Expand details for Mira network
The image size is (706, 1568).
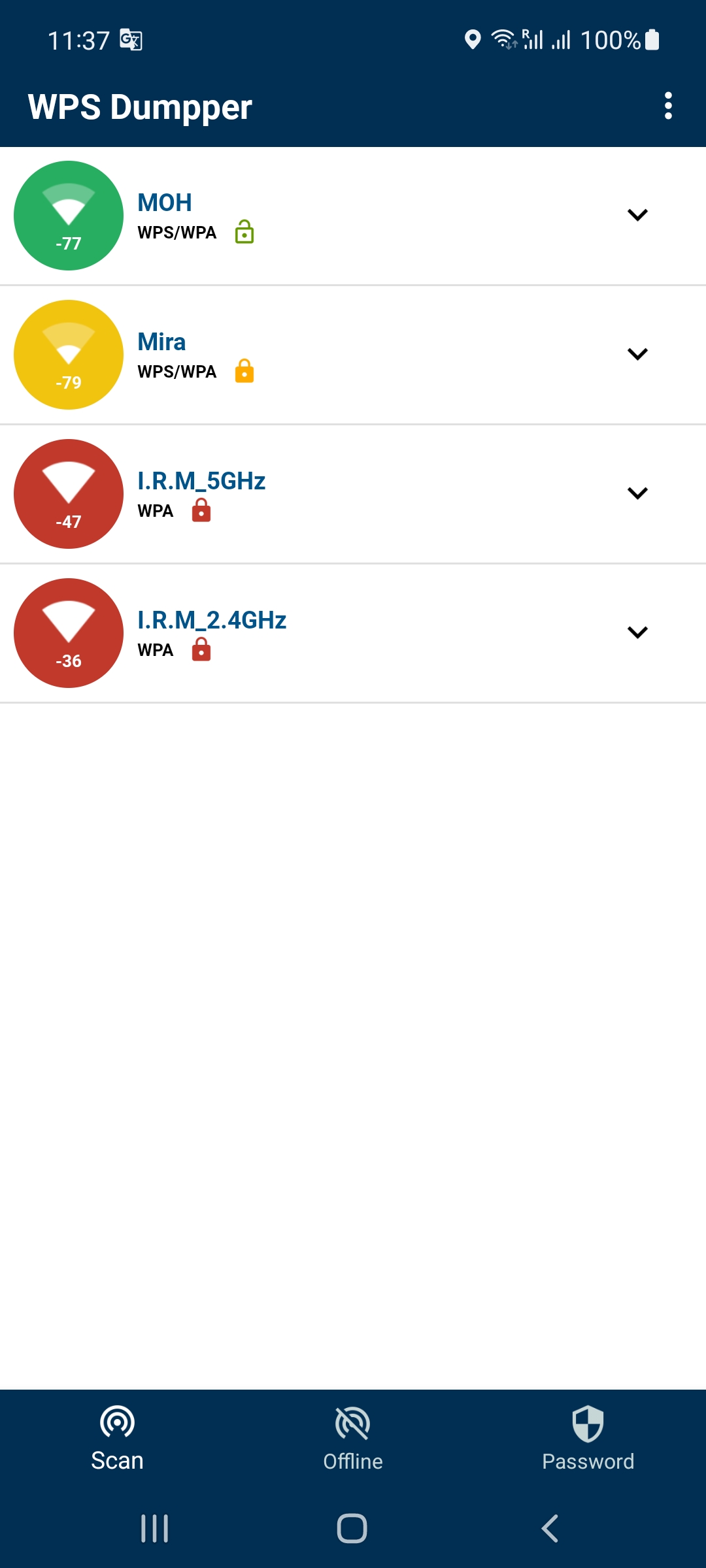click(637, 354)
